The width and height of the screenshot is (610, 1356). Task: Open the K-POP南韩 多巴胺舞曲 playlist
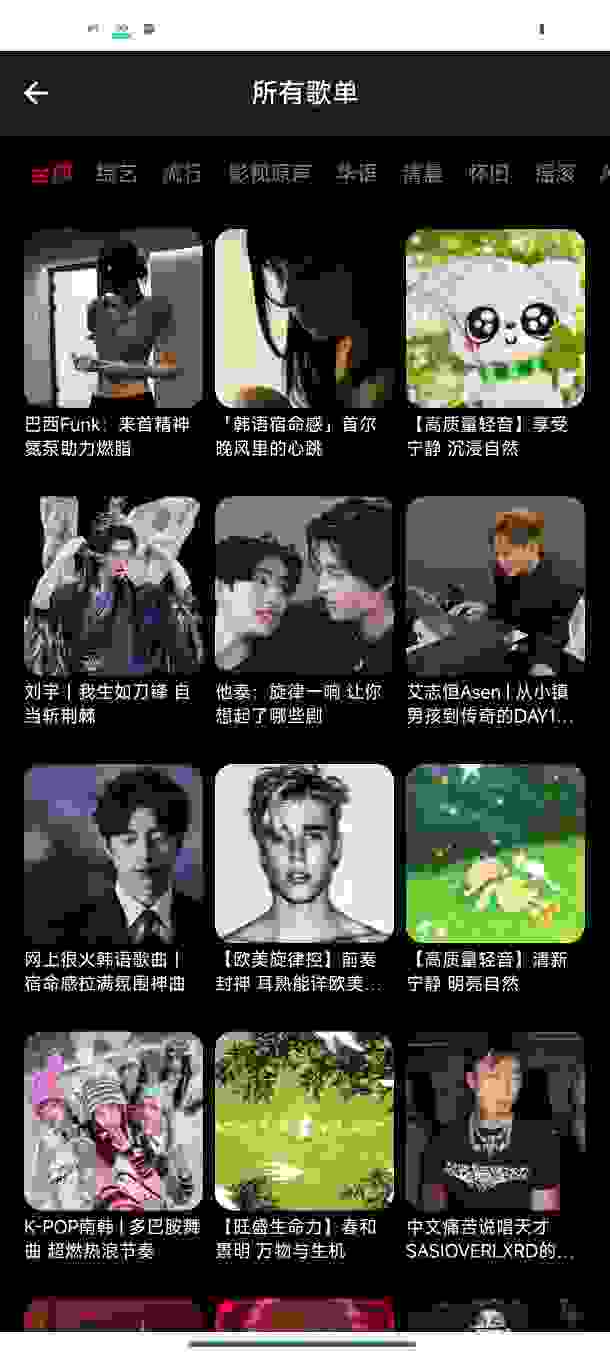pyautogui.click(x=113, y=1120)
